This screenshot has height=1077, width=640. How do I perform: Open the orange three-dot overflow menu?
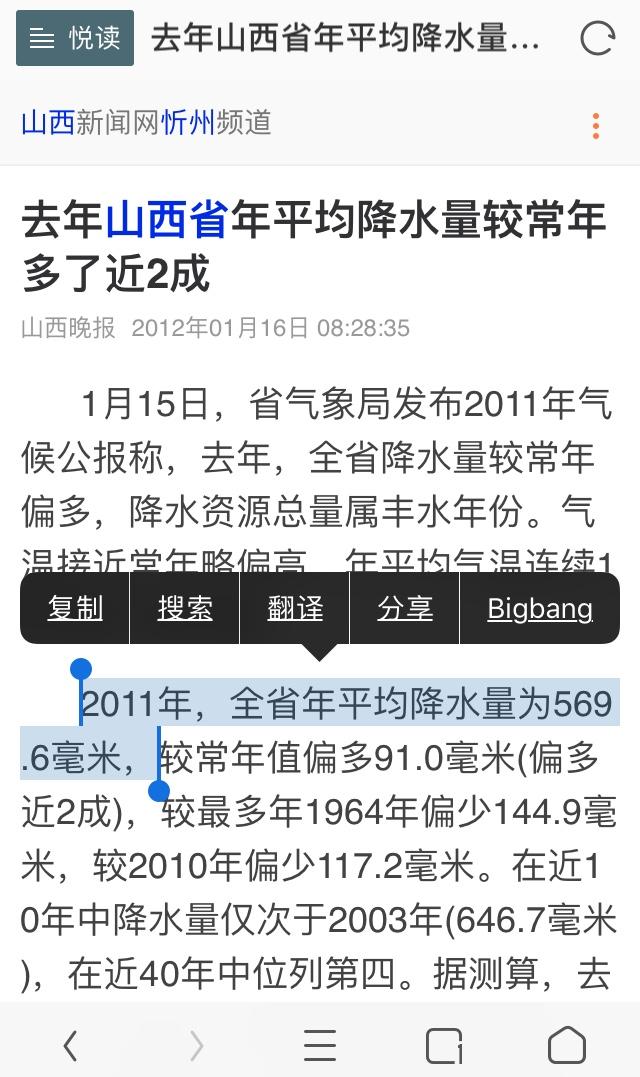pos(595,126)
